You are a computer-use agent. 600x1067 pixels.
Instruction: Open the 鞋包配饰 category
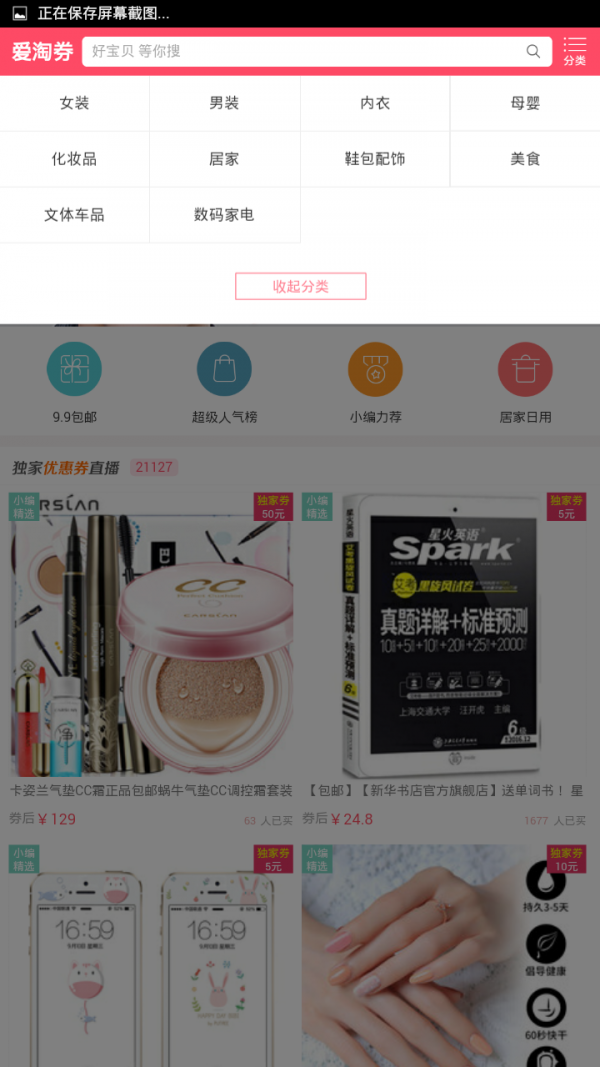click(375, 159)
